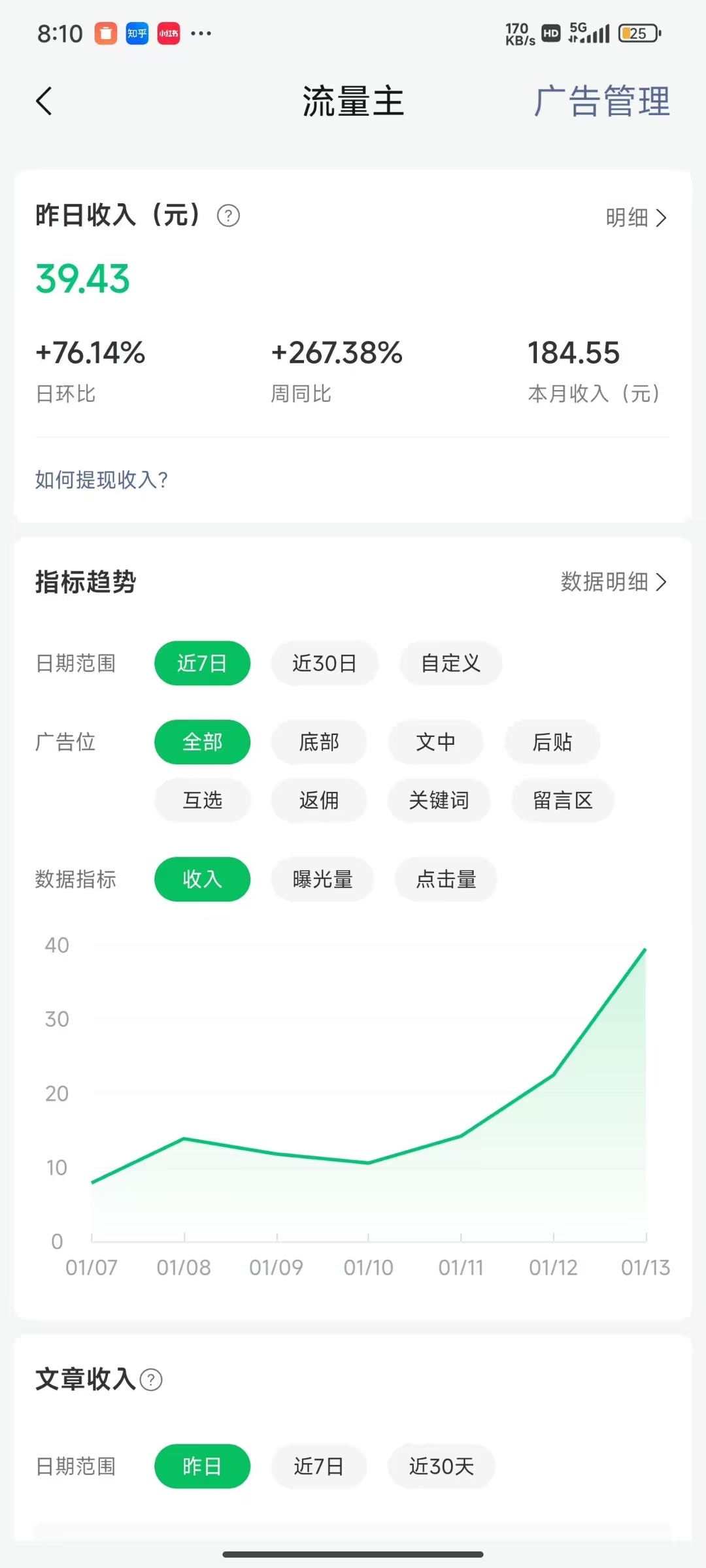Switch metric to 点击量

pos(445,880)
